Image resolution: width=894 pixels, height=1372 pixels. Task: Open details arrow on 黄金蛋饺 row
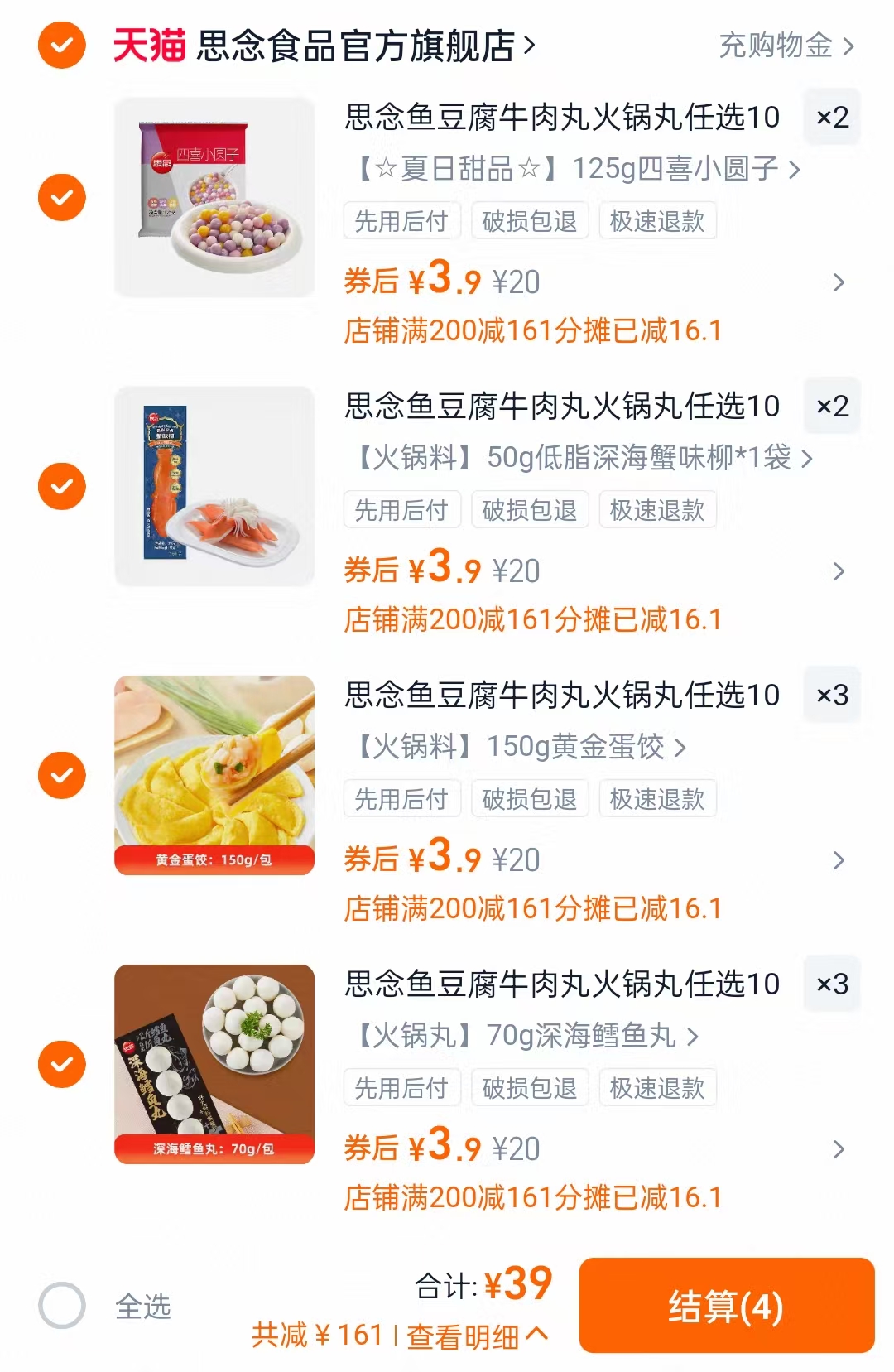click(838, 860)
